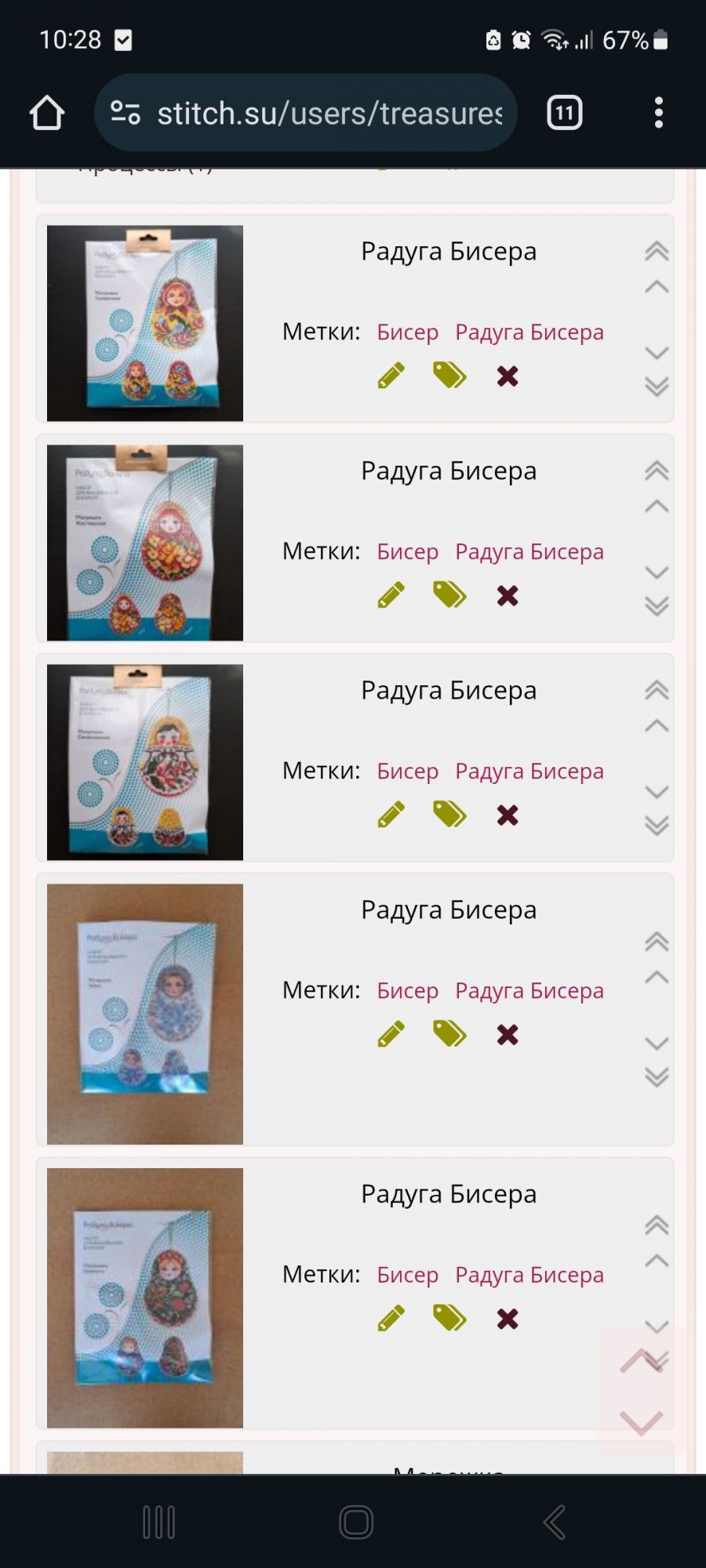The height and width of the screenshot is (1568, 706).
Task: Jump to page bottom with the floating down arrow
Action: [x=642, y=1421]
